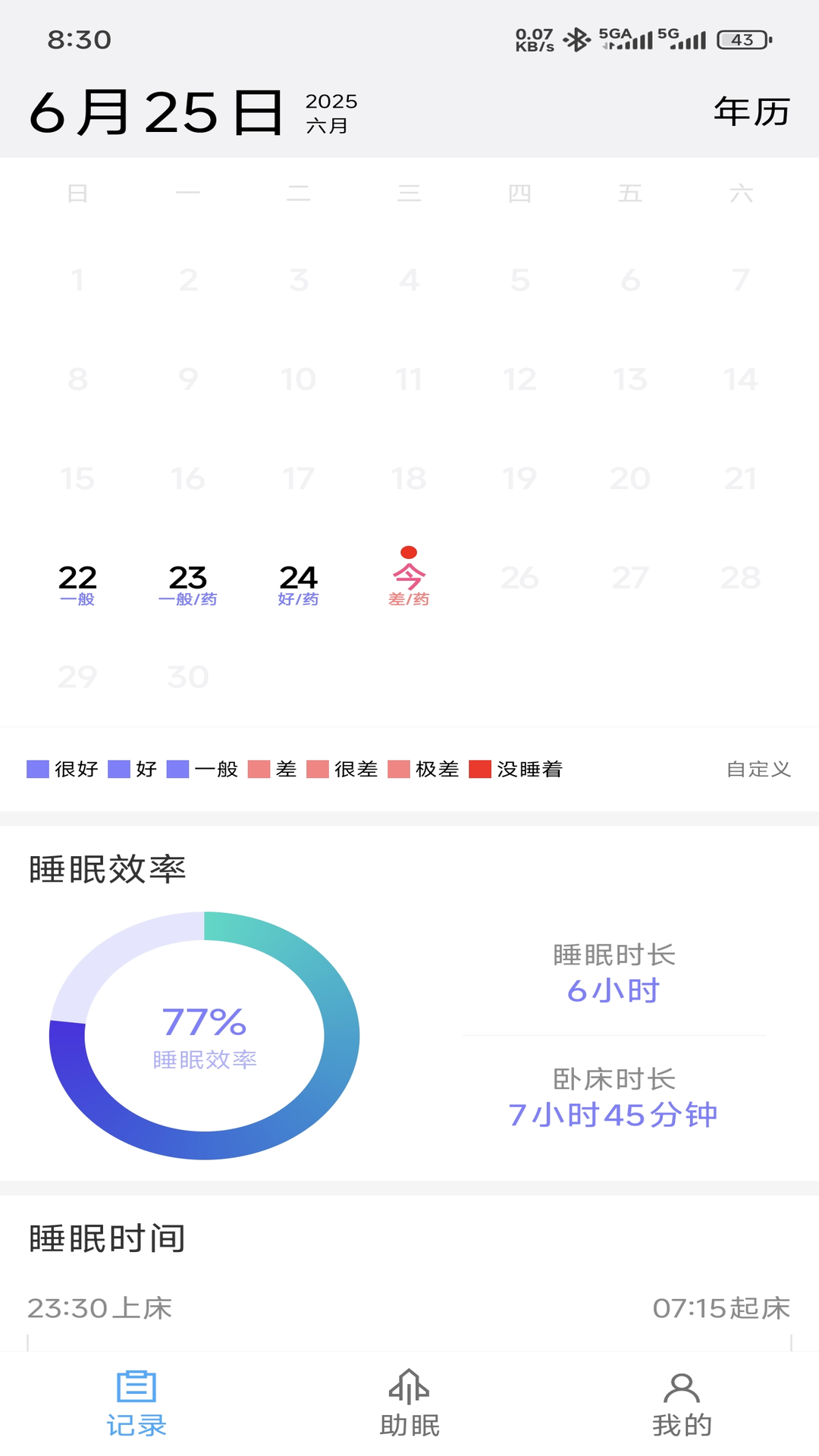The height and width of the screenshot is (1456, 819).
Task: Open the 年历 year calendar view
Action: (751, 111)
